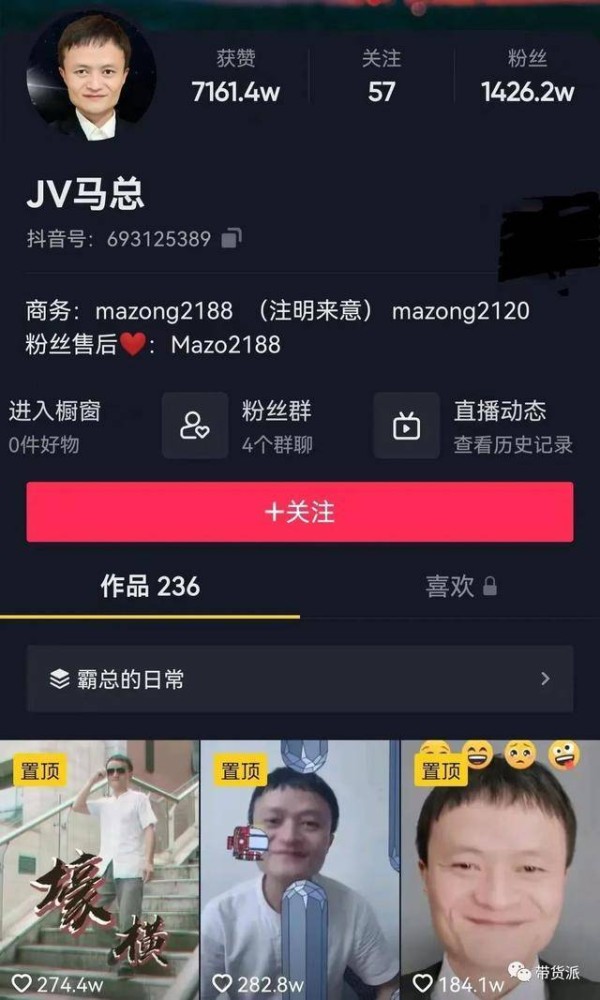Switch to the 作品 236 tab
Viewport: 600px width, 1000px height.
[x=150, y=586]
